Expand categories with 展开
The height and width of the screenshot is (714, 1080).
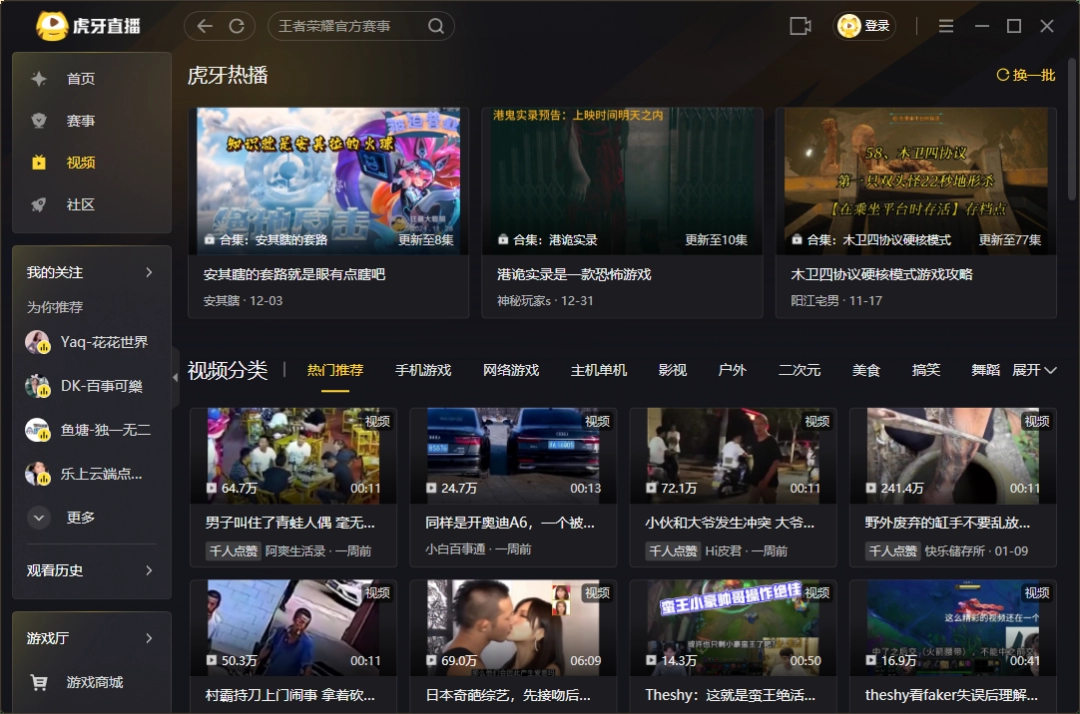pyautogui.click(x=1034, y=370)
